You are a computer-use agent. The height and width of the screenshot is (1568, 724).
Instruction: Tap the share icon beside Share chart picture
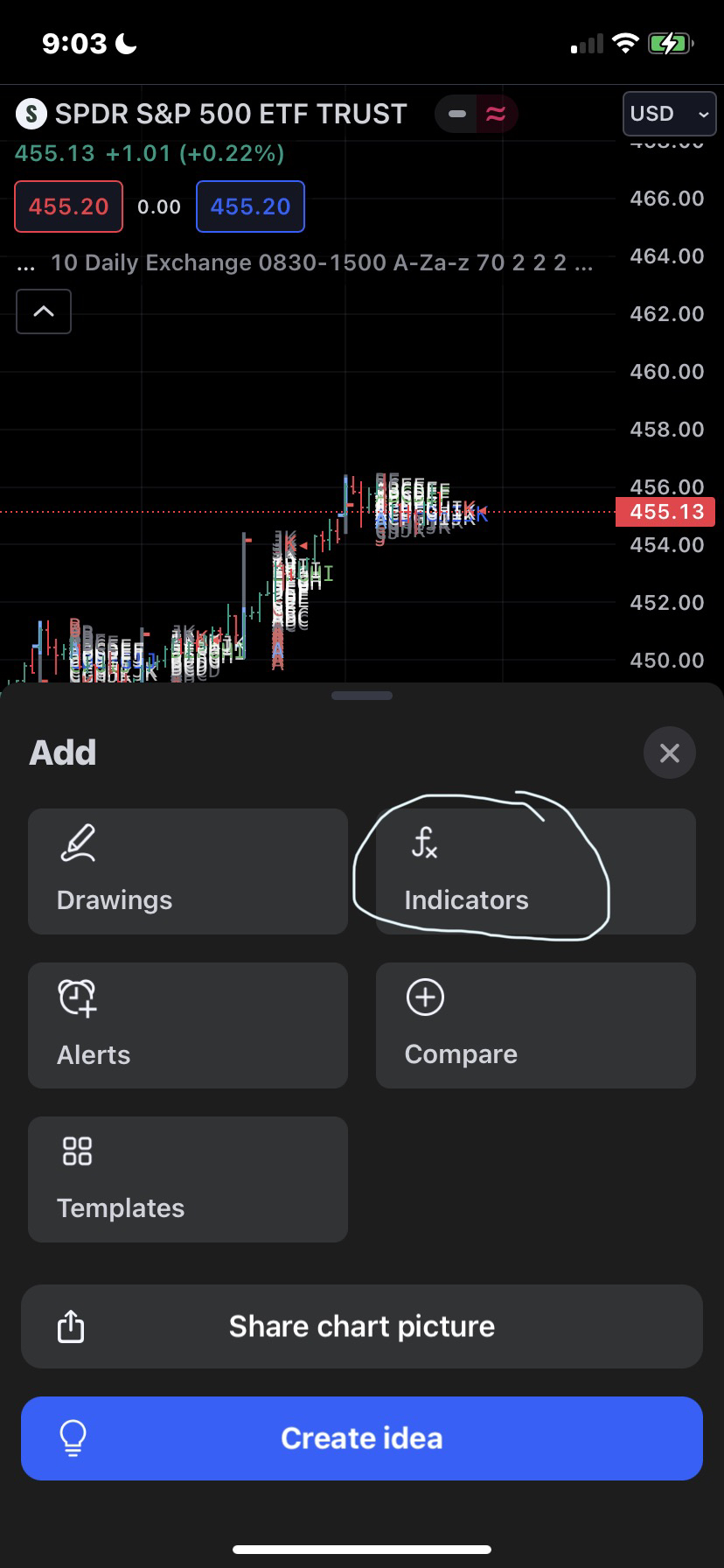[72, 1326]
